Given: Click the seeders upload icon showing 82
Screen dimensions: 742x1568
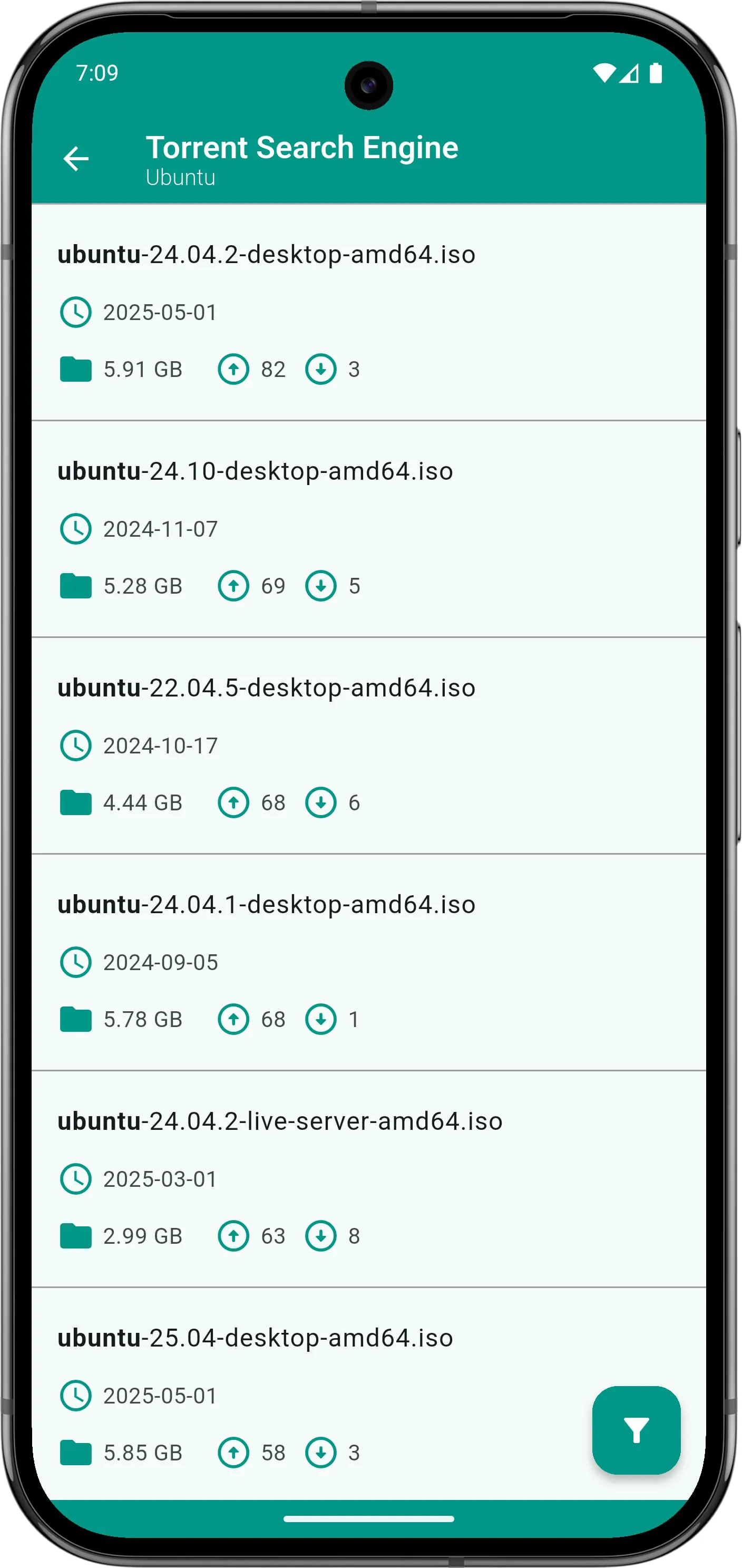Looking at the screenshot, I should click(x=233, y=368).
